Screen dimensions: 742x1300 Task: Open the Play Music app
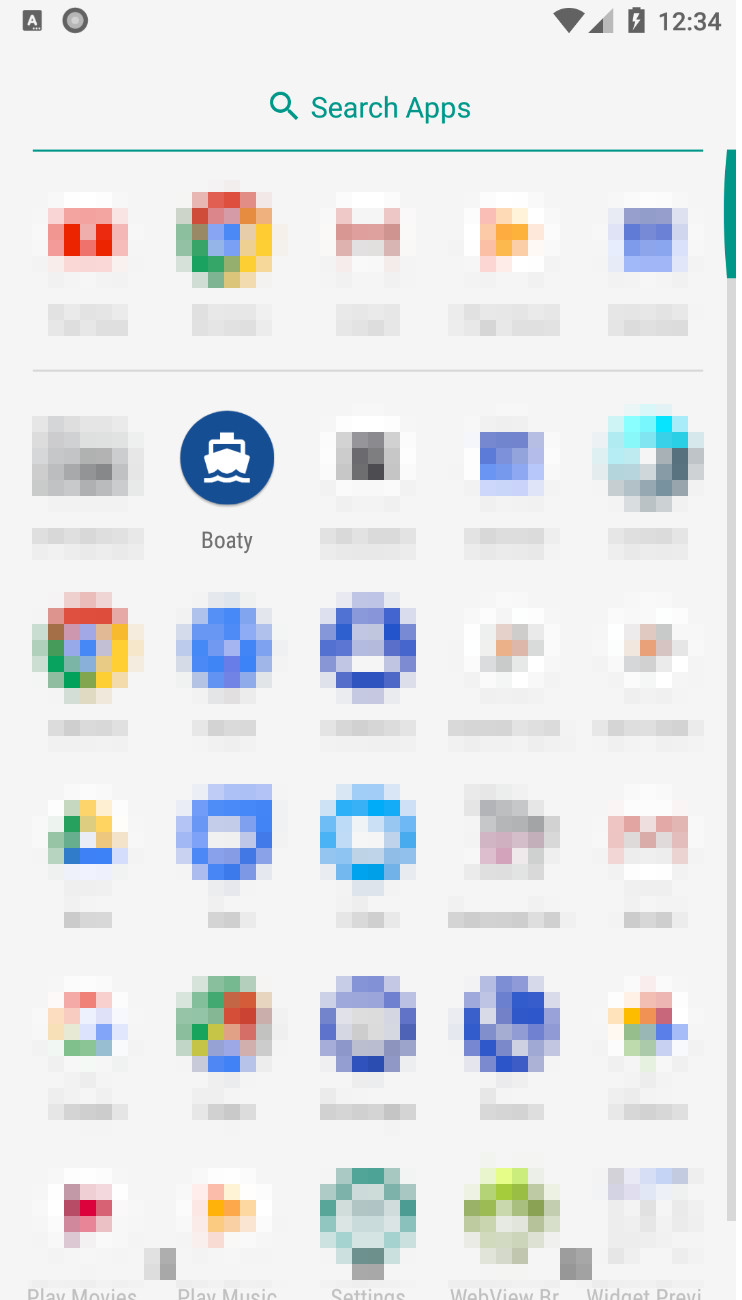coord(227,1215)
